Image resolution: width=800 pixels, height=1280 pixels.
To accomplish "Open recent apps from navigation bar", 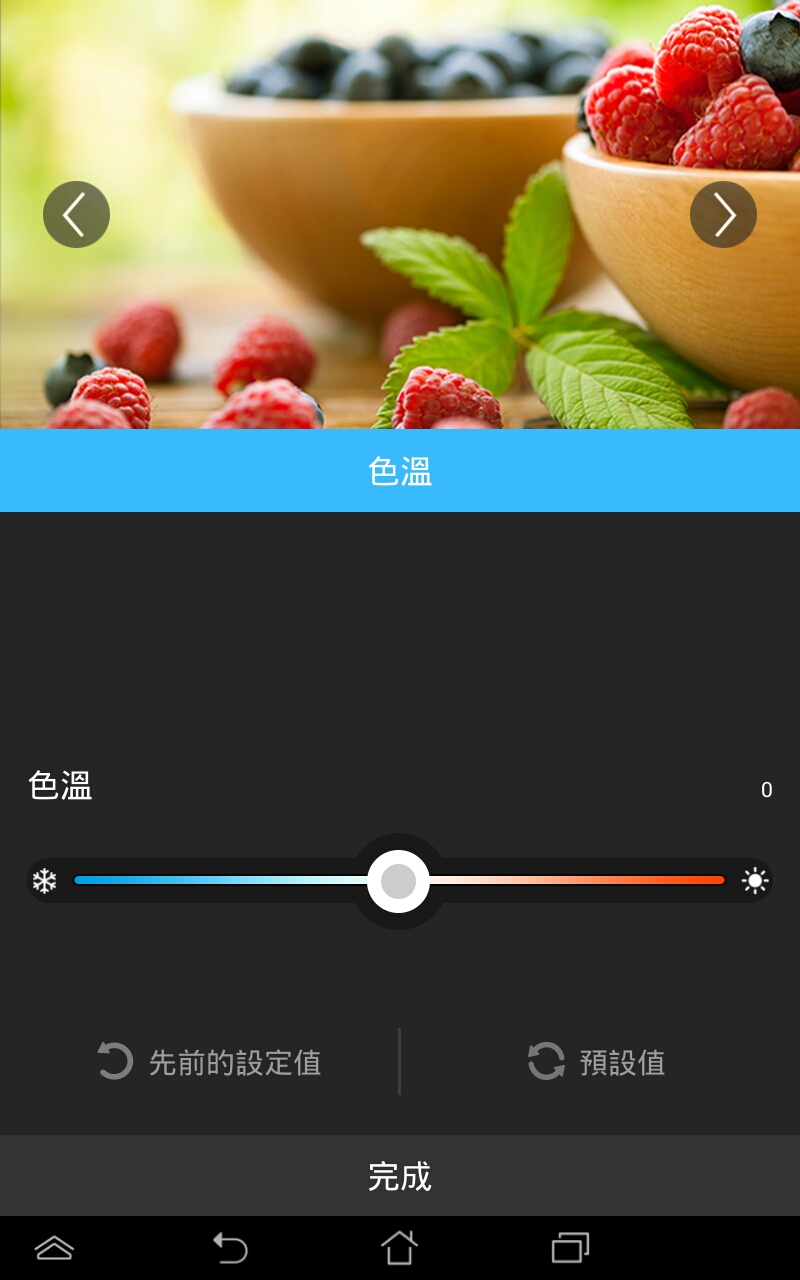I will 570,1247.
